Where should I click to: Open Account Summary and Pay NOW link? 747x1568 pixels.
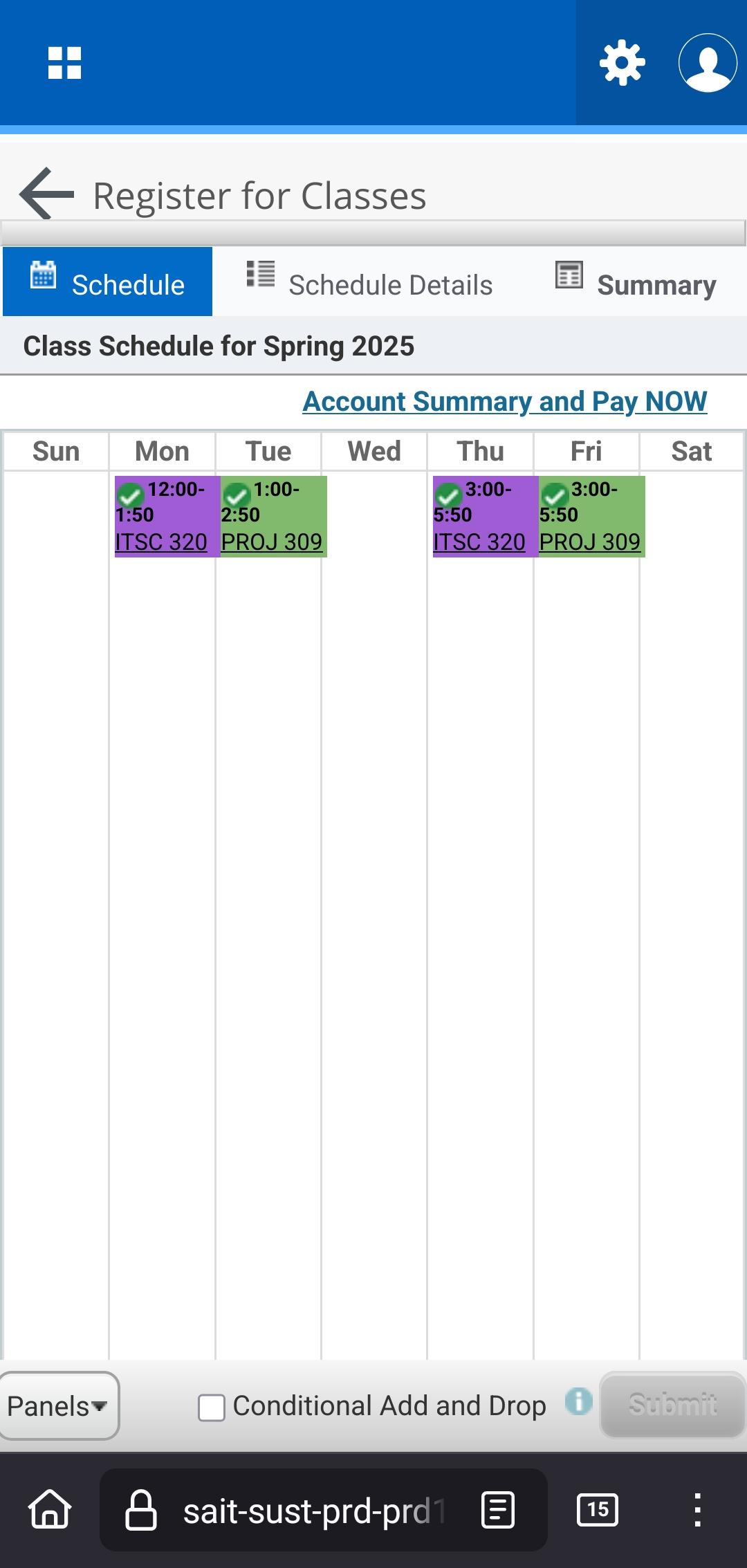[505, 401]
